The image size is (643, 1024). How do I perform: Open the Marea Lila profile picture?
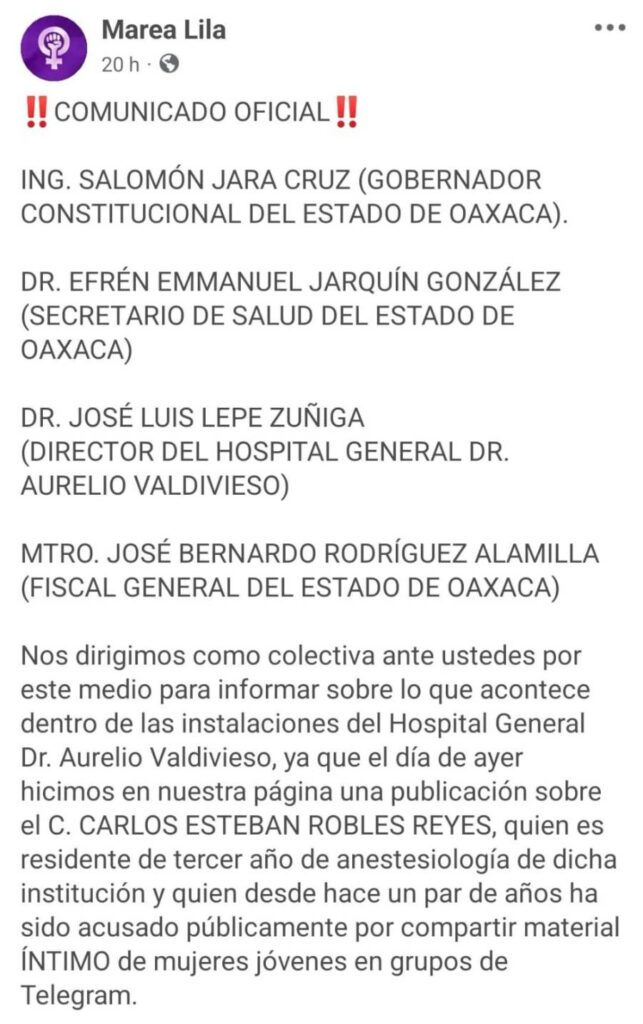(53, 47)
